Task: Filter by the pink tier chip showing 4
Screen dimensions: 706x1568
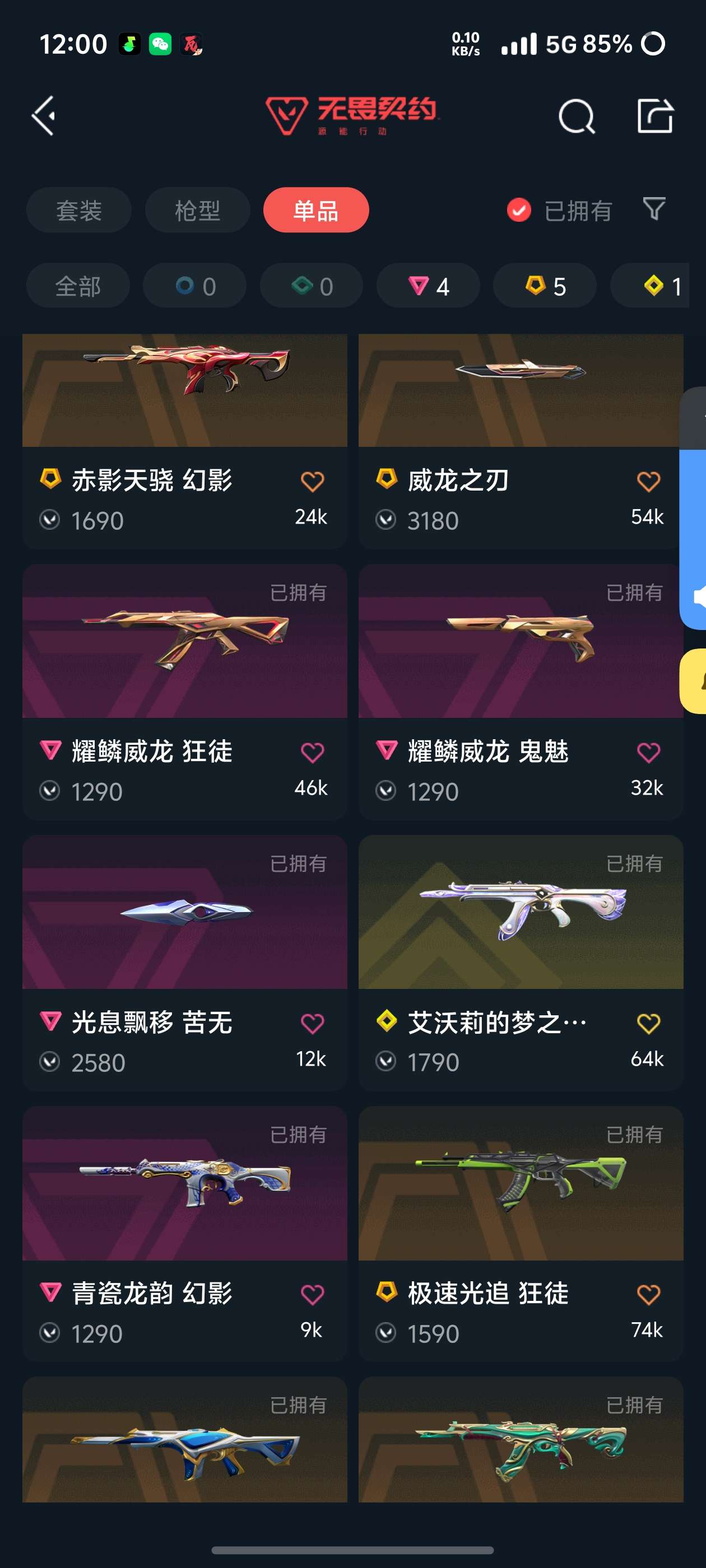Action: coord(428,286)
